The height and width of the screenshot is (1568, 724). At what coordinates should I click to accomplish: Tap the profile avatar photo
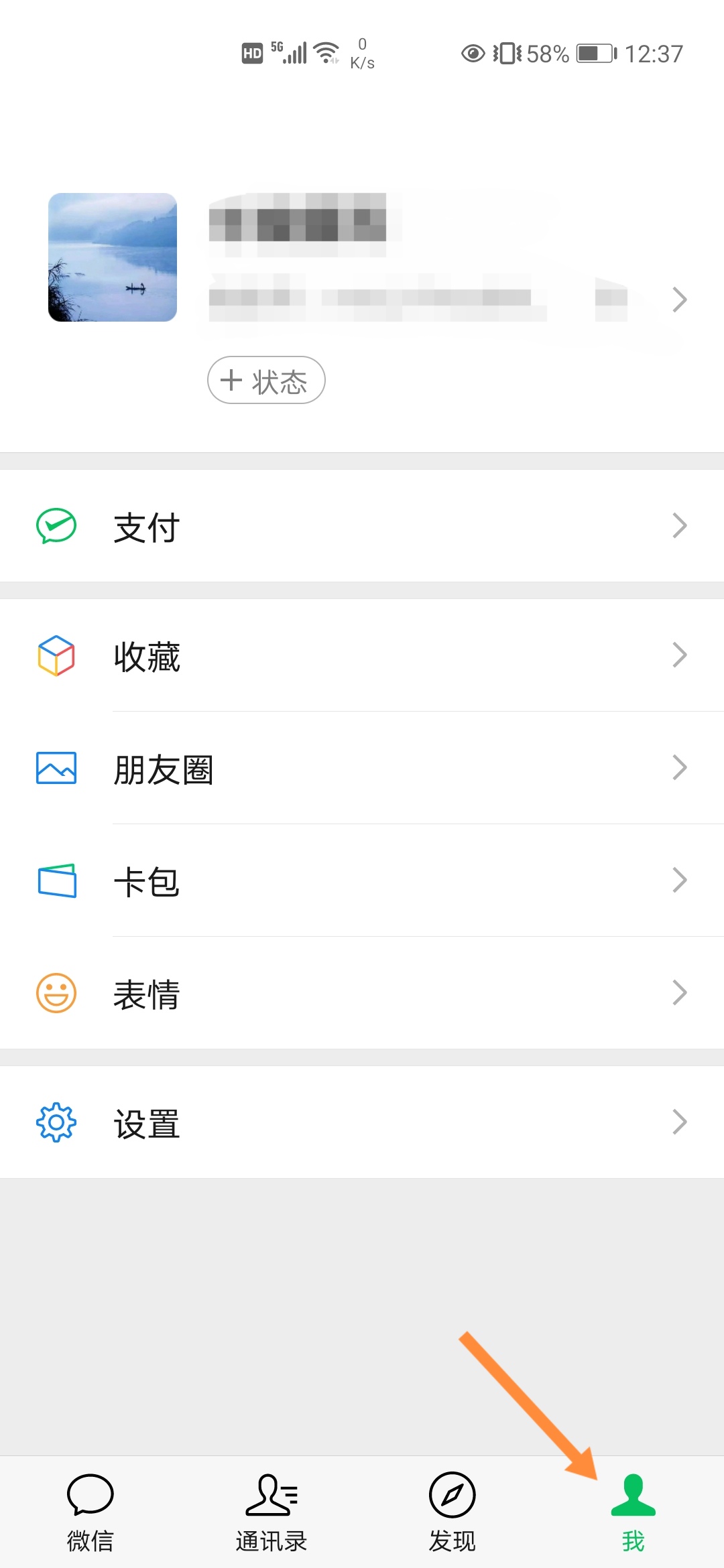(x=112, y=258)
